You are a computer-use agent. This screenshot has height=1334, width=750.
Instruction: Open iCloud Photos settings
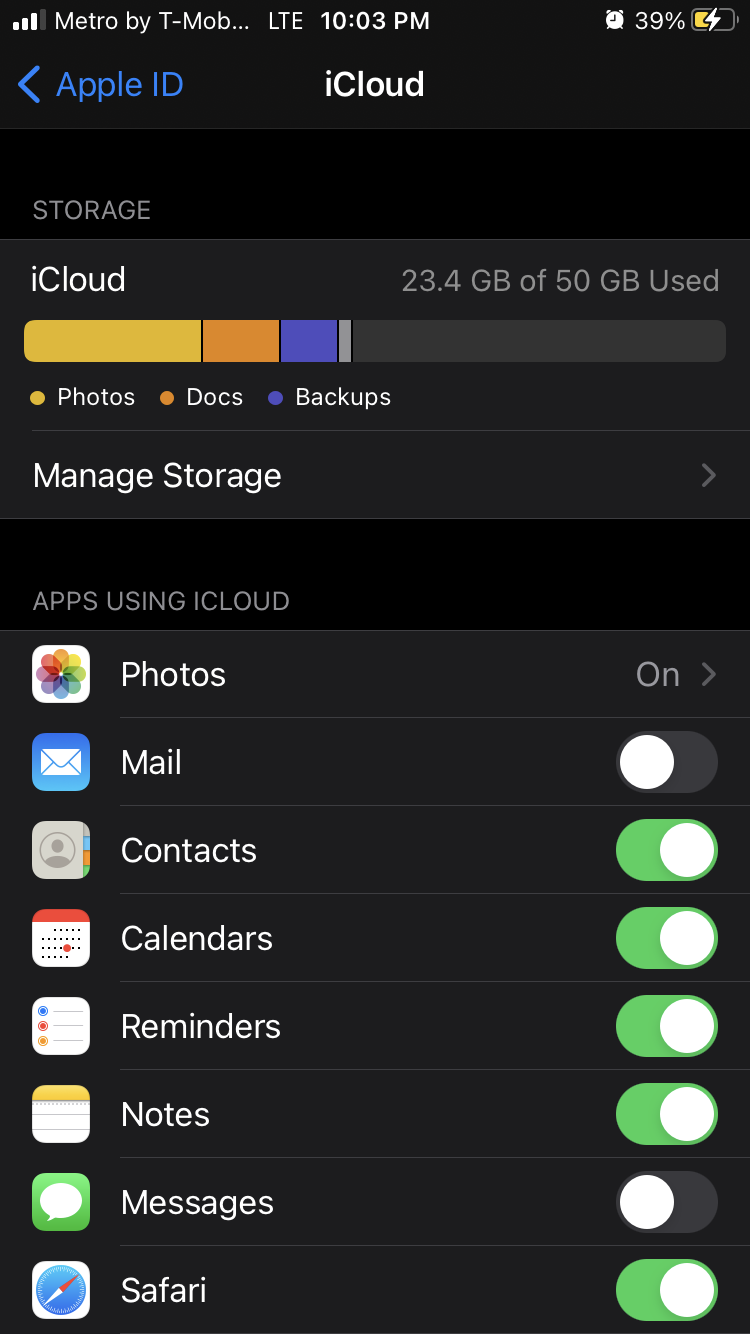coord(374,675)
